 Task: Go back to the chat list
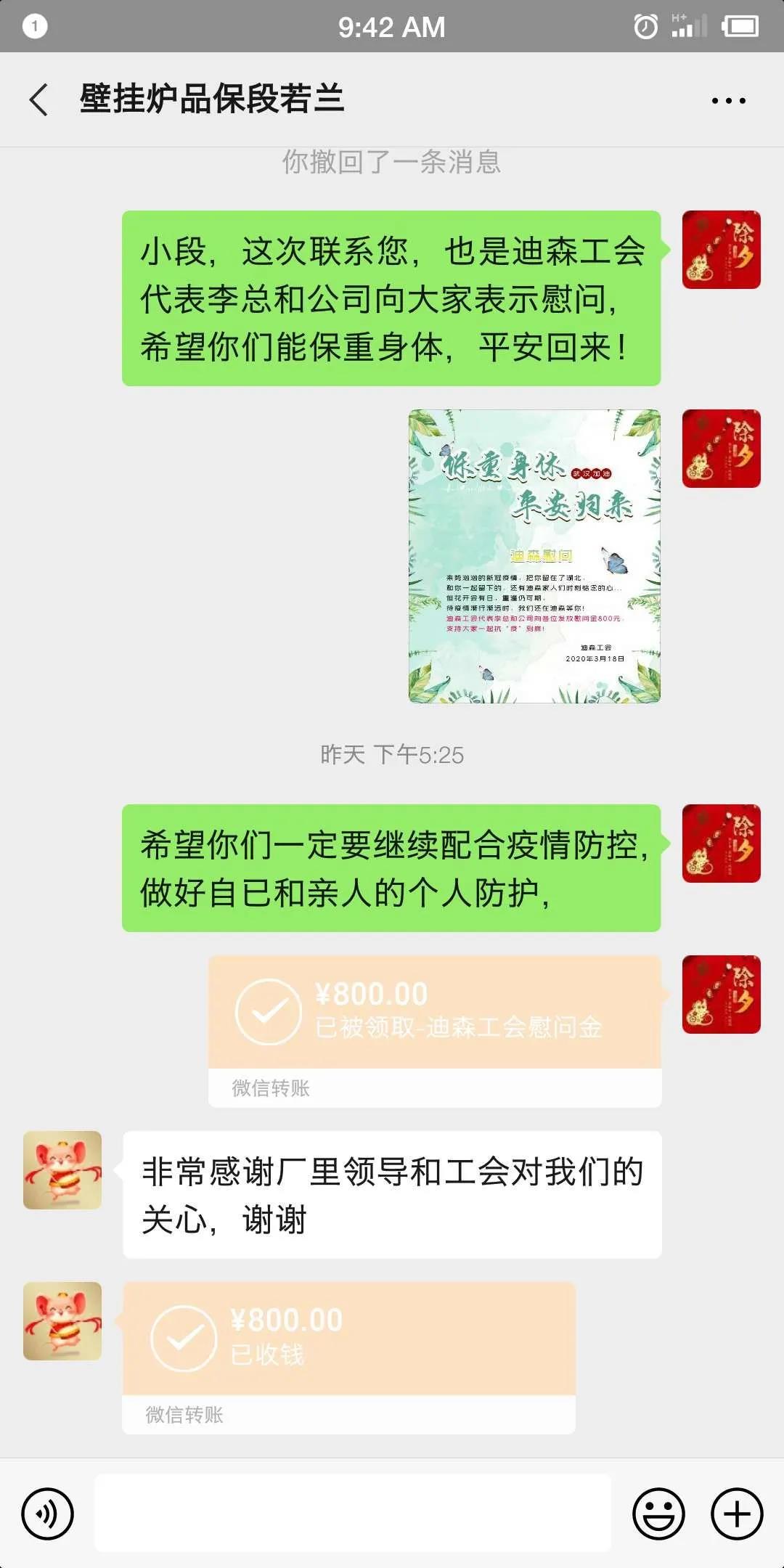39,99
